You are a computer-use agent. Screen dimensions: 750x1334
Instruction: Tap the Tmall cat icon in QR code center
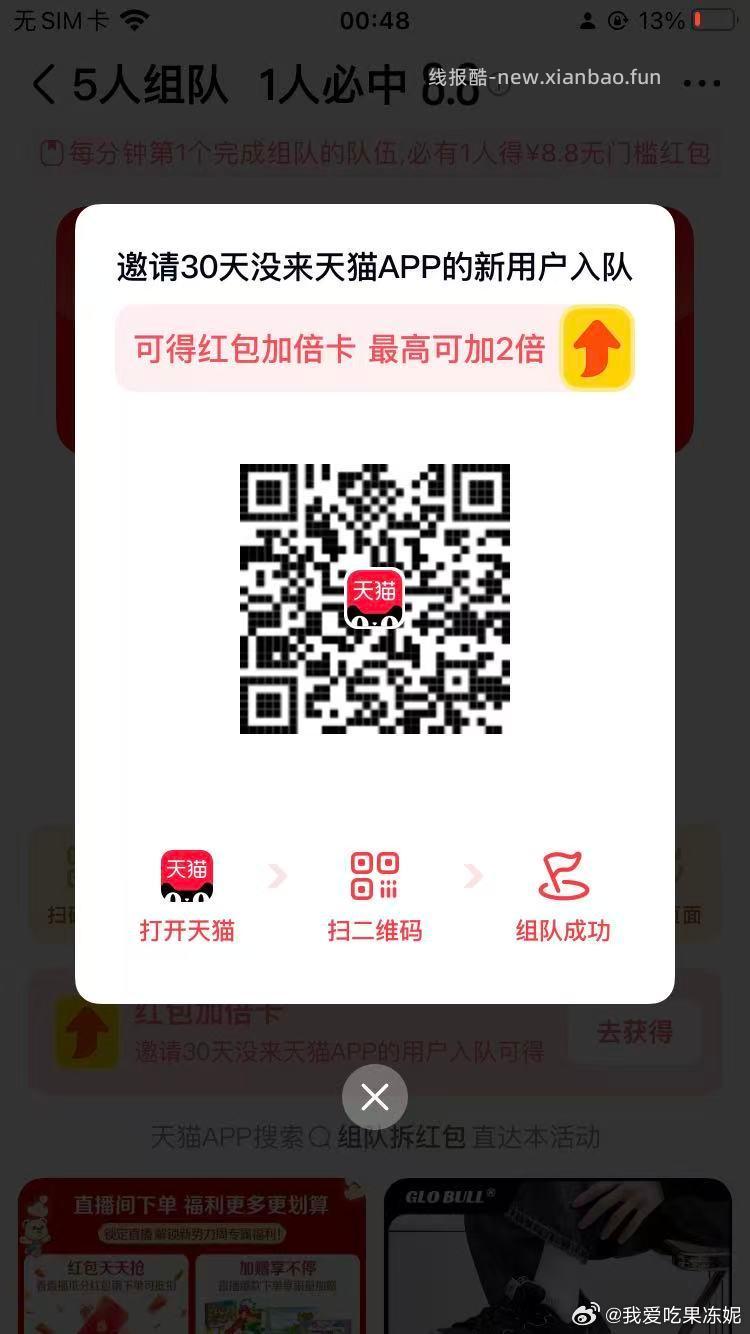point(375,597)
